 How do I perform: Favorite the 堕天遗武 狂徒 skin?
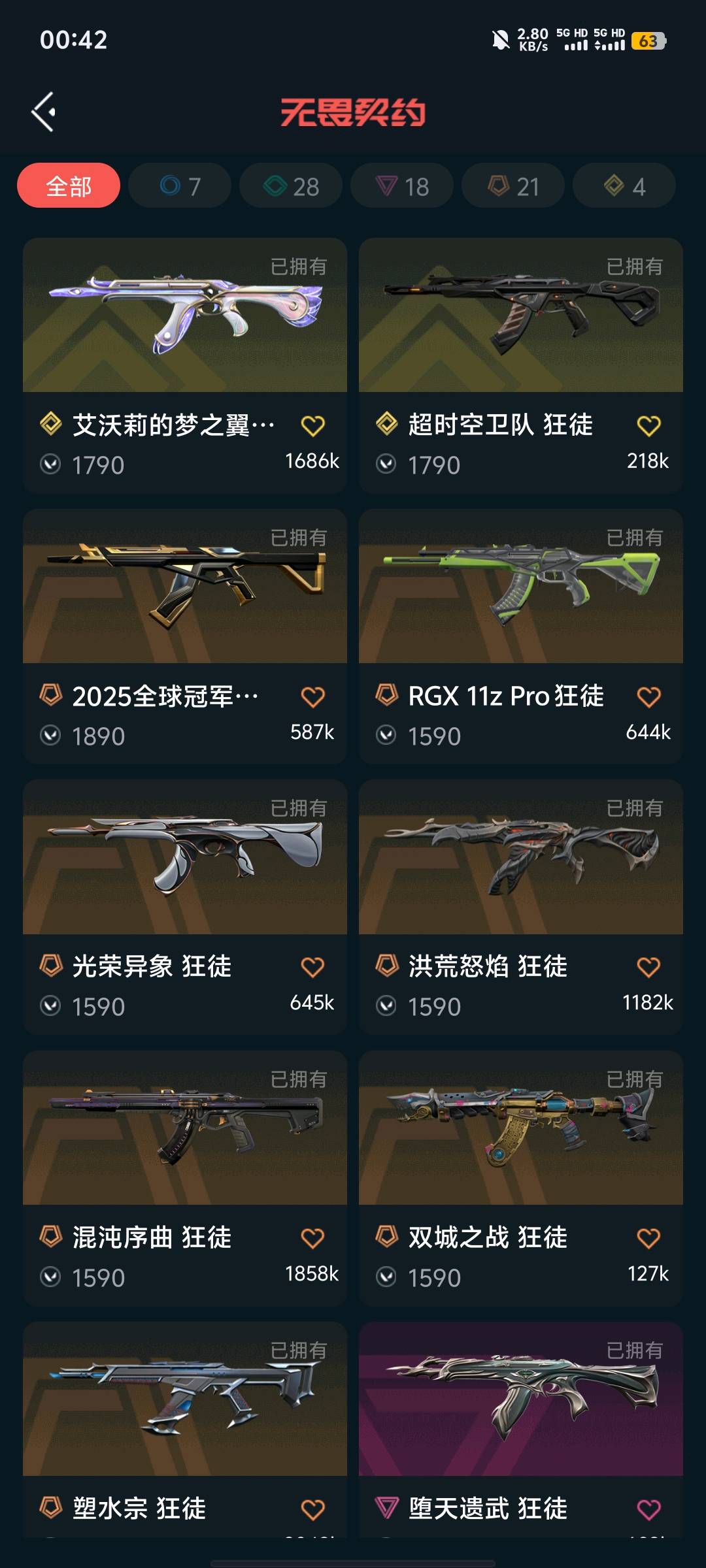coord(648,1509)
